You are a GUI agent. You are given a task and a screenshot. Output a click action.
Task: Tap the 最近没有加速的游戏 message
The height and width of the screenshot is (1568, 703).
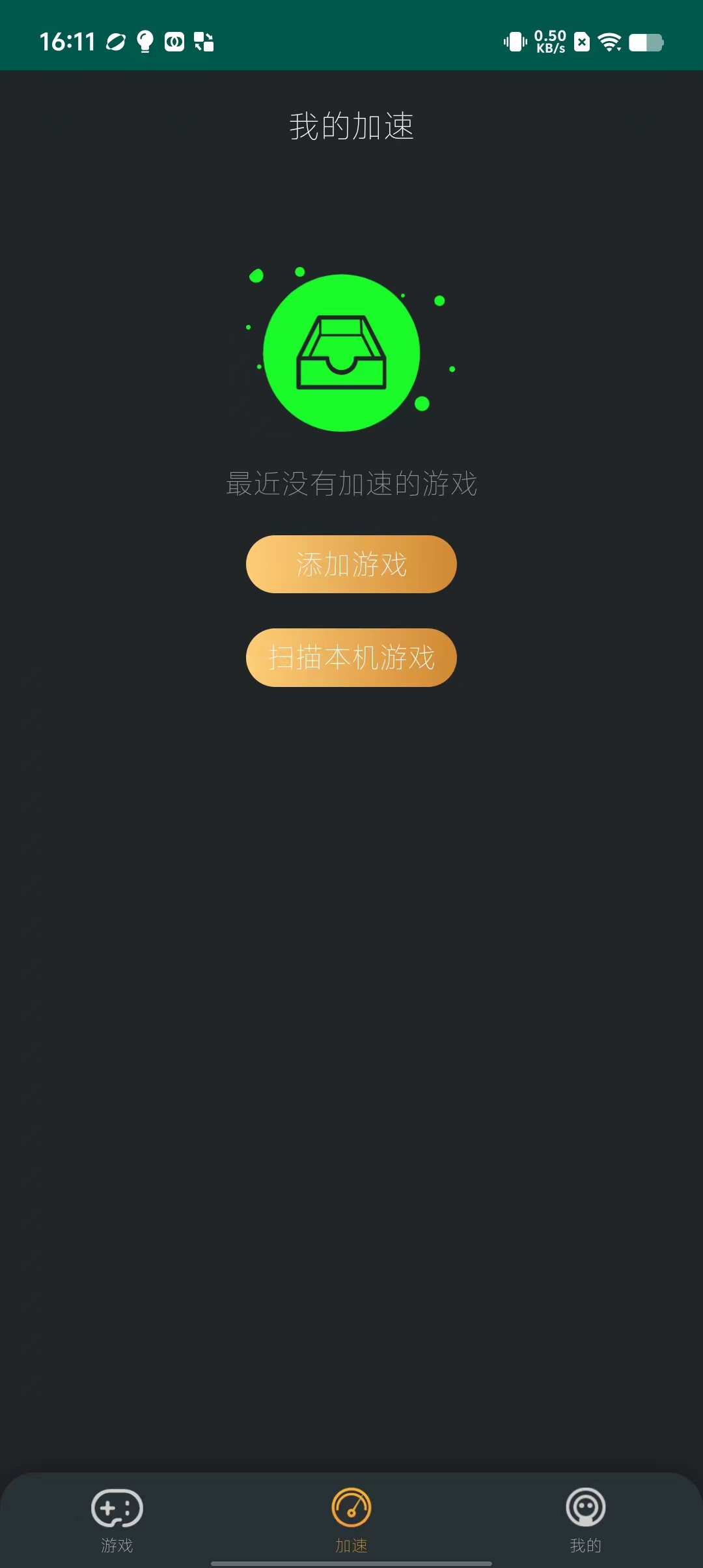351,484
